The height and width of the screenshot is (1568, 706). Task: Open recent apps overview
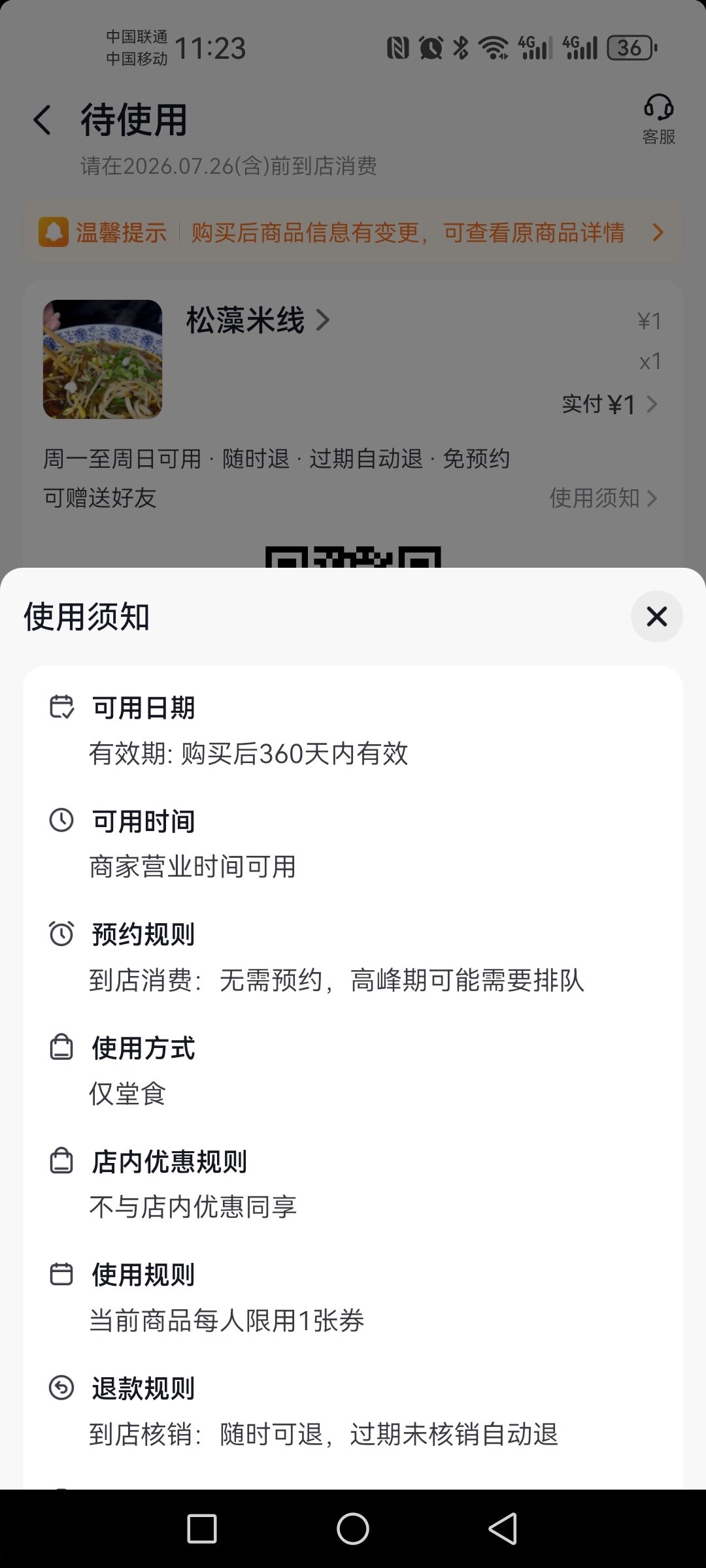point(202,1529)
